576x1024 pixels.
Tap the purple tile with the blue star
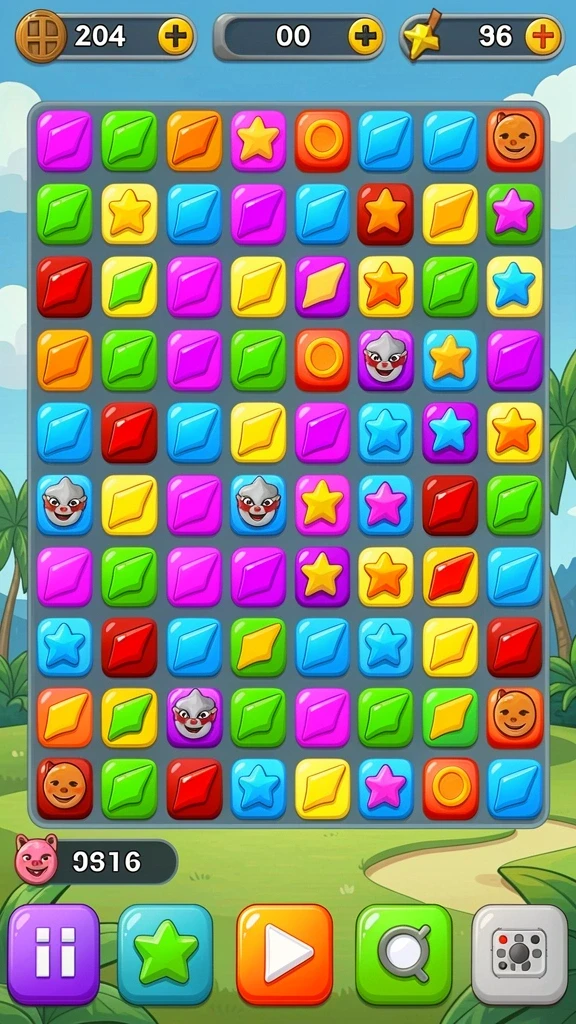(450, 432)
